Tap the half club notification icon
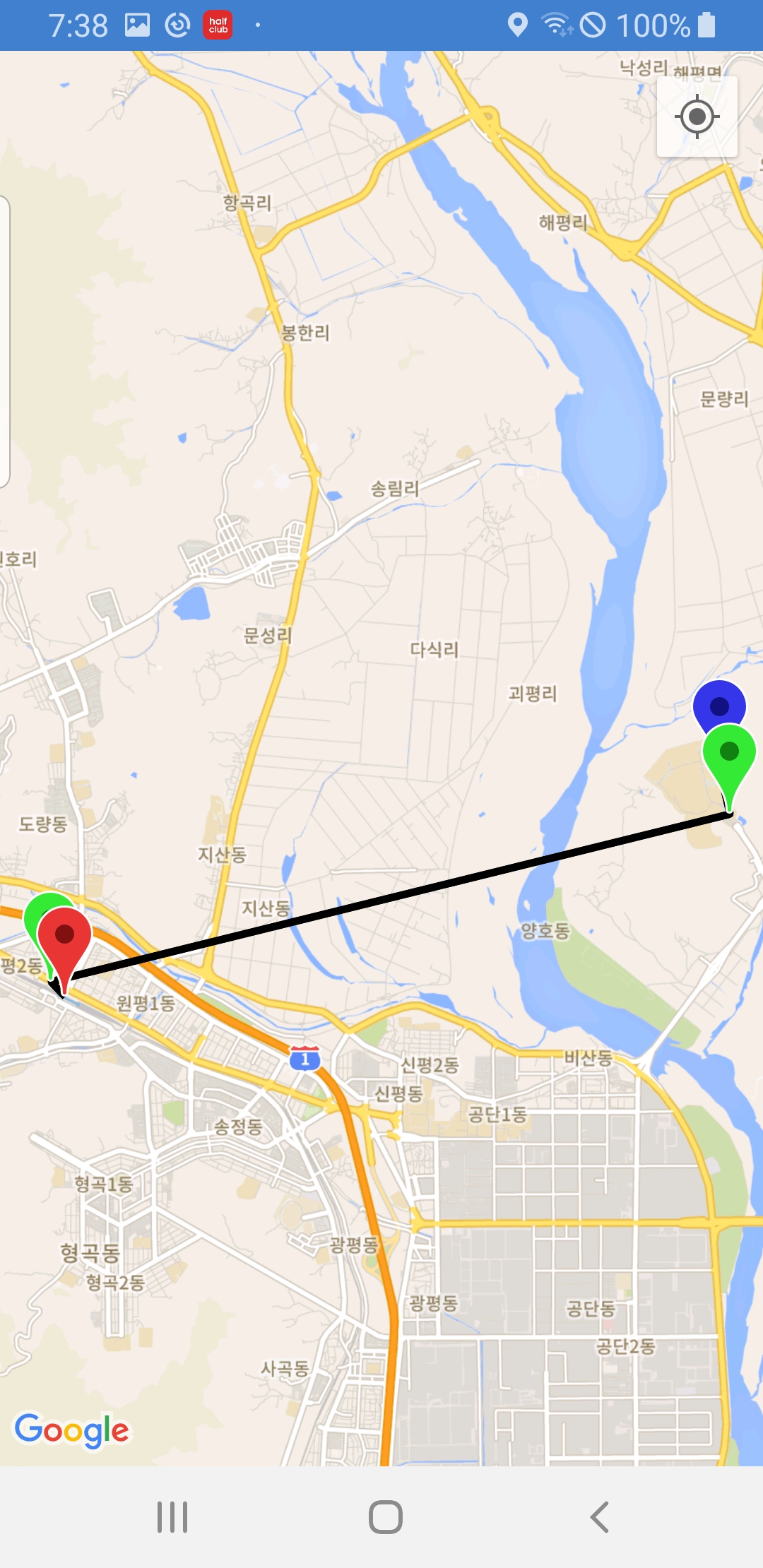Screen dimensions: 763x1568 coord(217,23)
